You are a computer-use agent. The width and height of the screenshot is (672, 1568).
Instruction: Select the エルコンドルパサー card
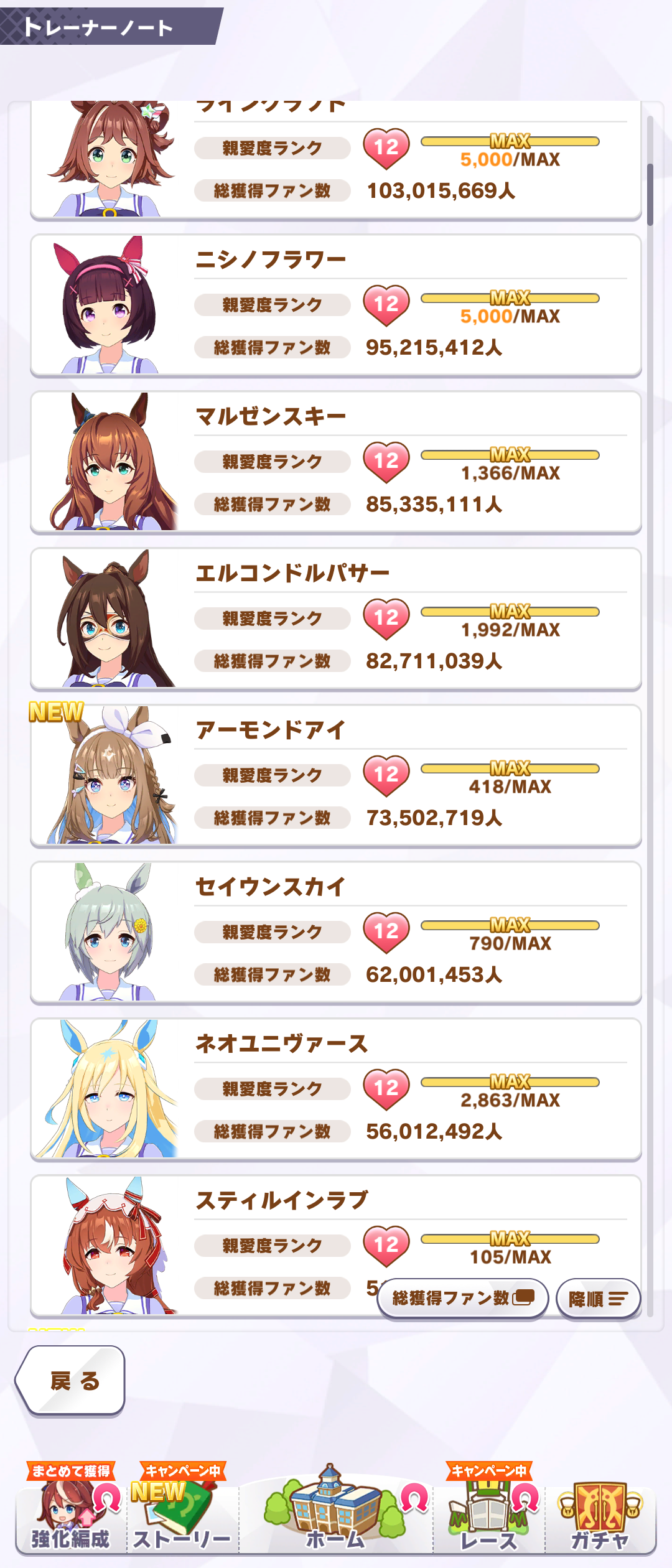coord(336,619)
